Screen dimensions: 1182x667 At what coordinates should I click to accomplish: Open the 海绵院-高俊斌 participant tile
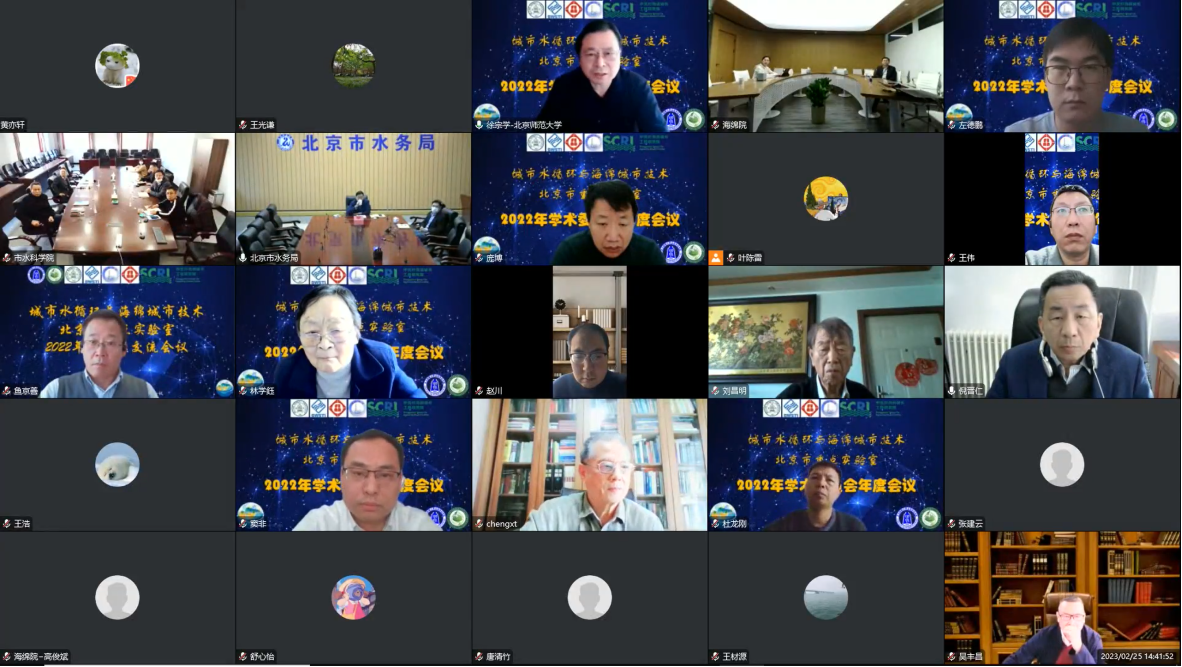(x=117, y=598)
